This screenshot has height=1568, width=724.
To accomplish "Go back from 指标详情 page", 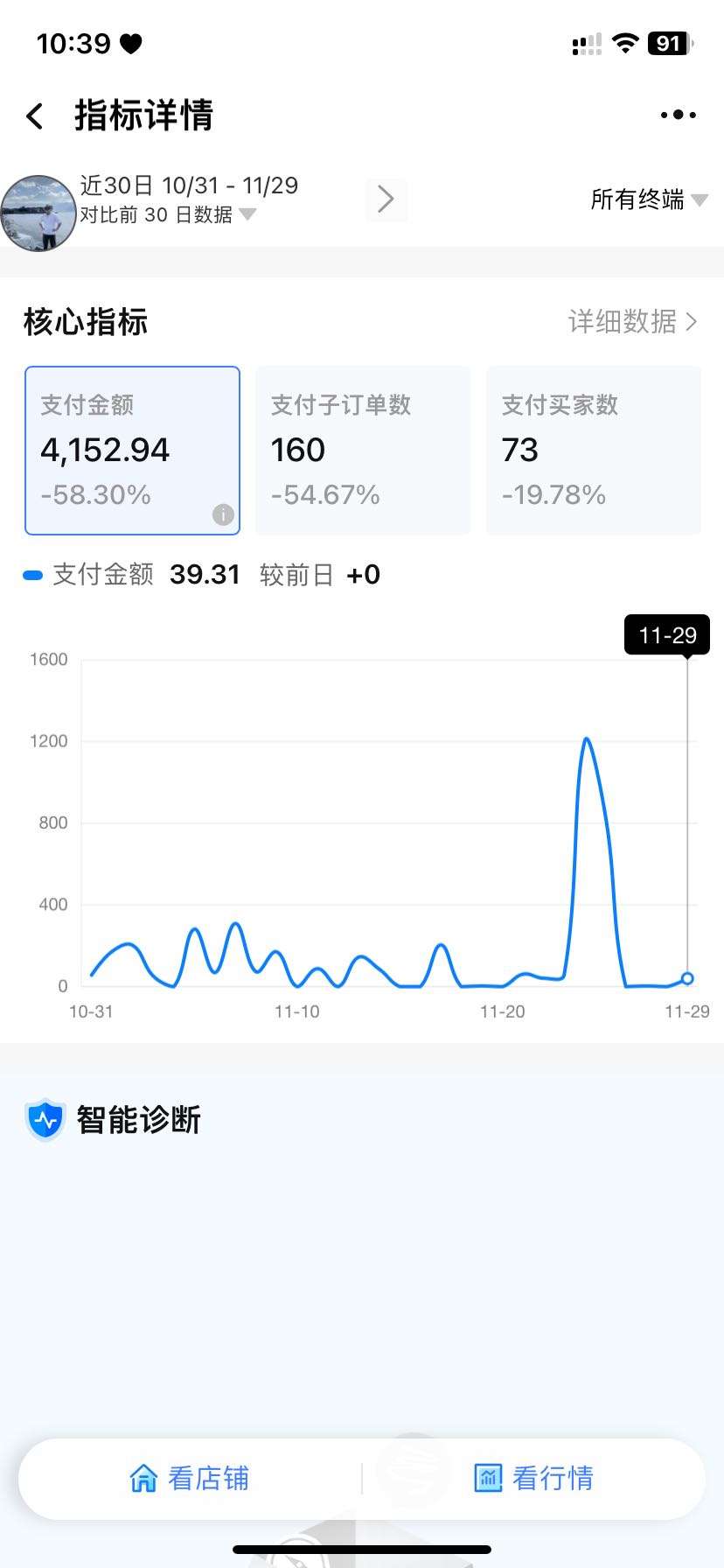I will 35,115.
